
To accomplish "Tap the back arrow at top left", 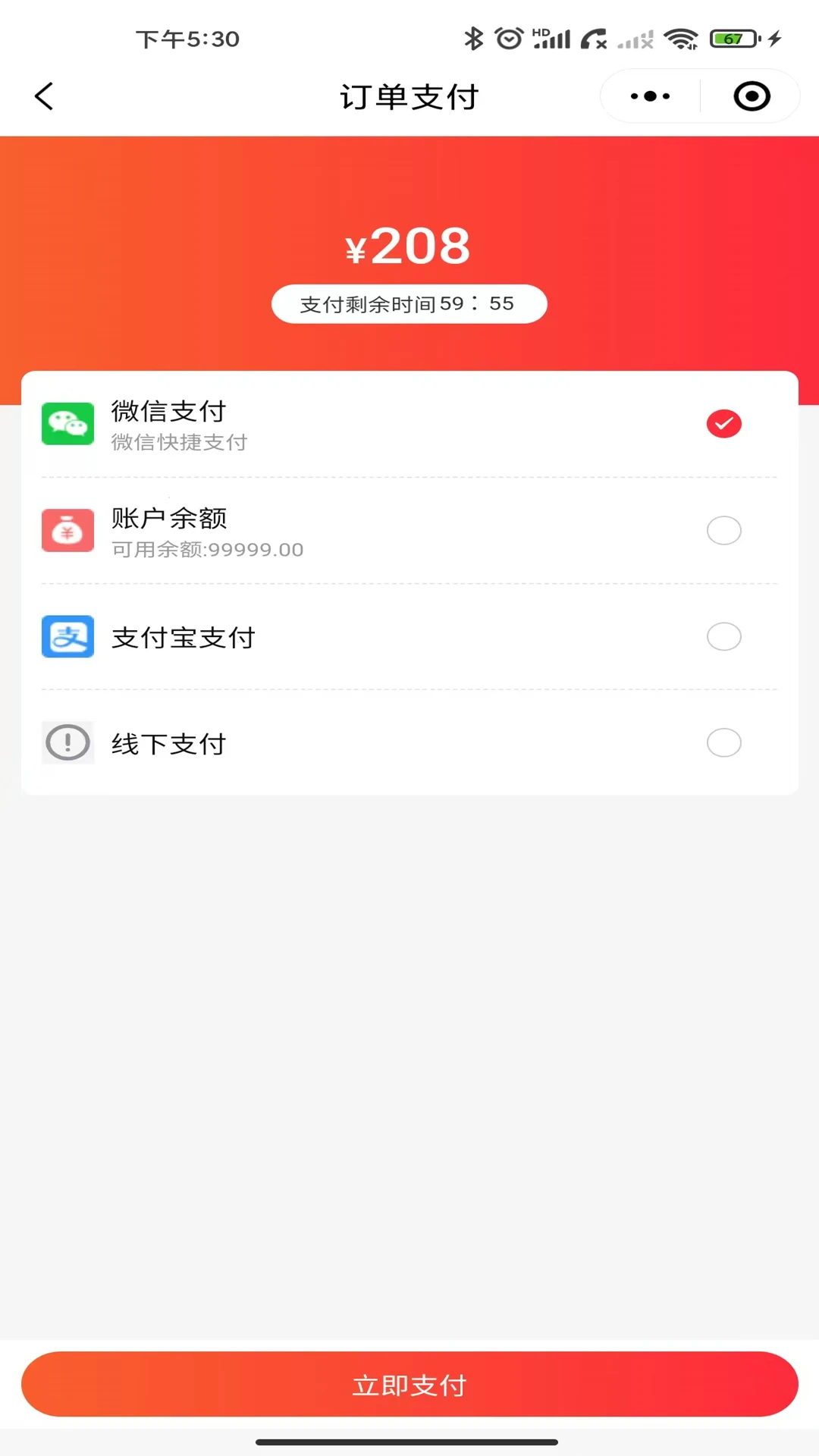I will (43, 96).
